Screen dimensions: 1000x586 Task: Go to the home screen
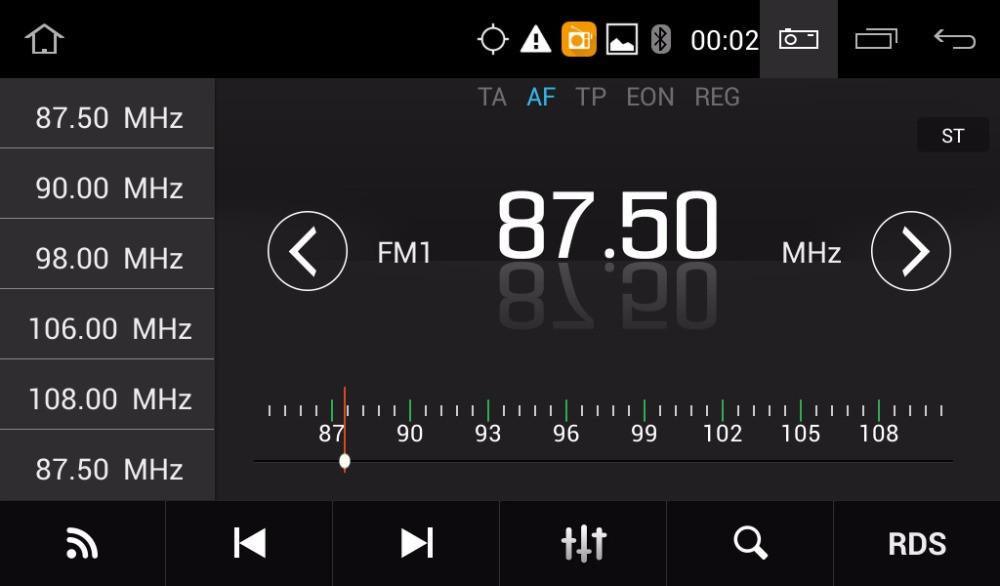pyautogui.click(x=44, y=39)
